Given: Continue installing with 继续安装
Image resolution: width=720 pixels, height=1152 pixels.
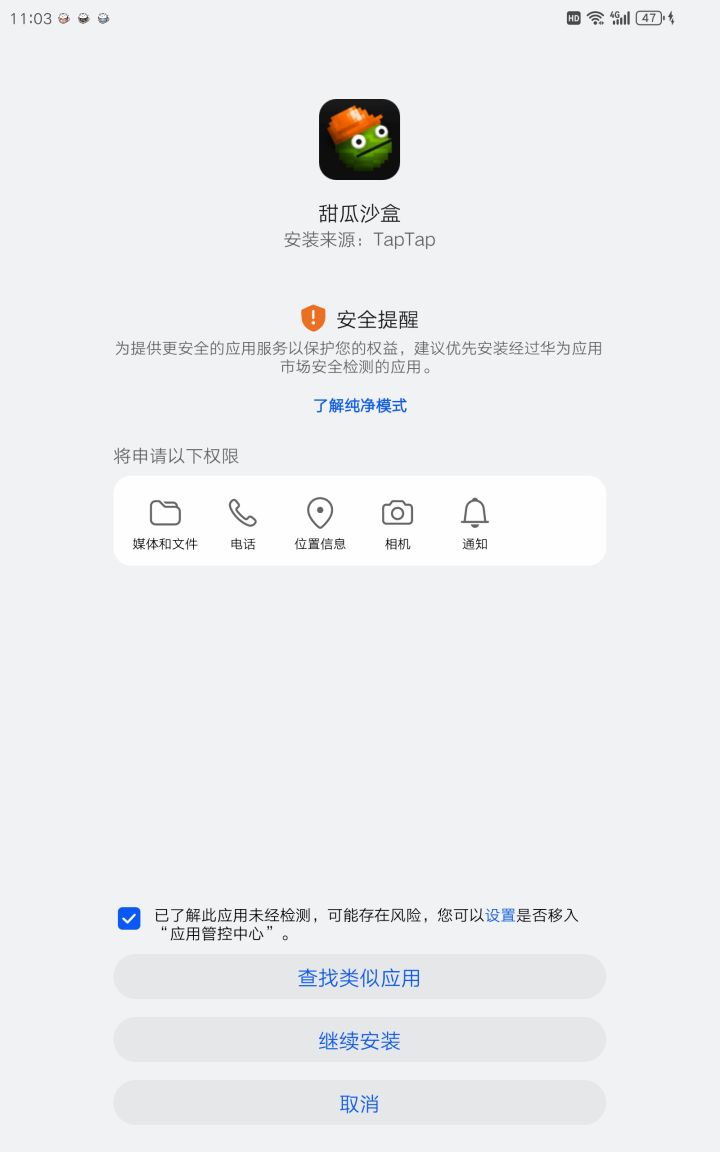Looking at the screenshot, I should click(359, 1040).
